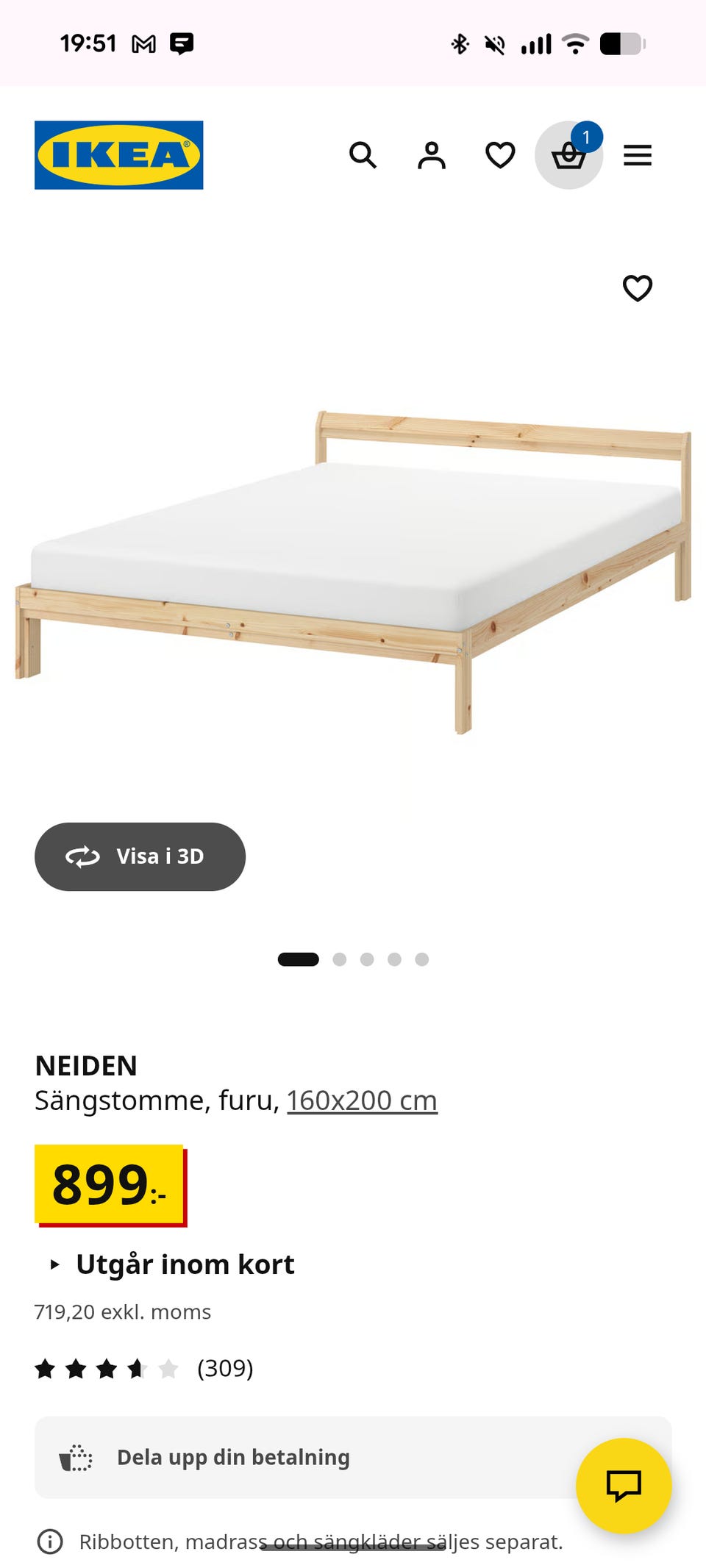Open Gmail from the status bar

tap(145, 43)
